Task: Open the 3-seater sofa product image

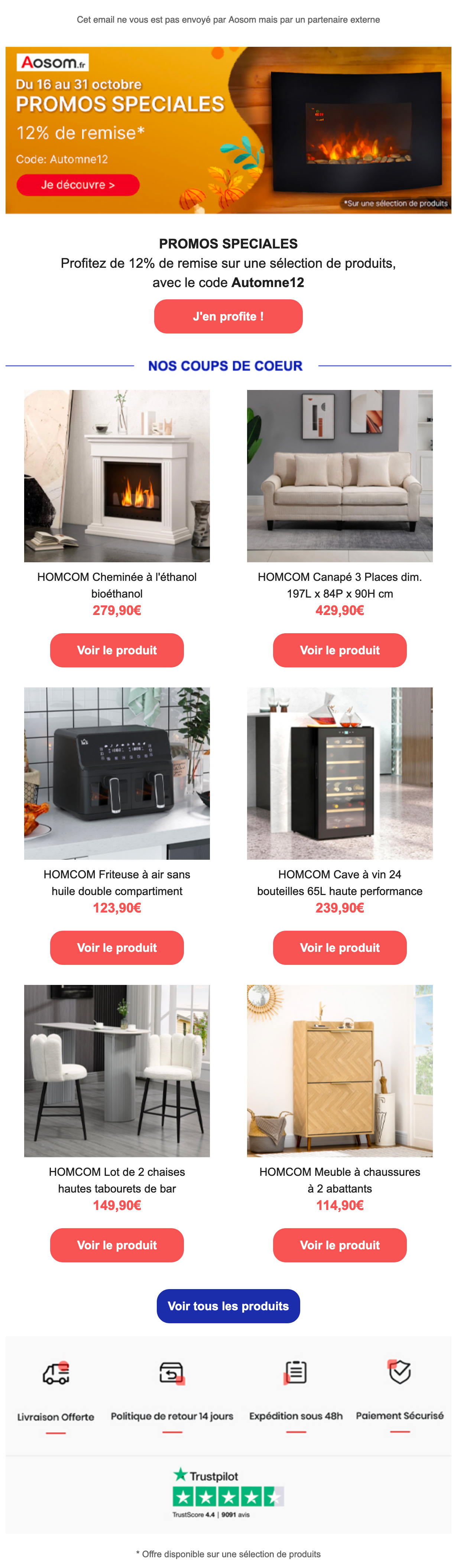Action: (x=339, y=476)
